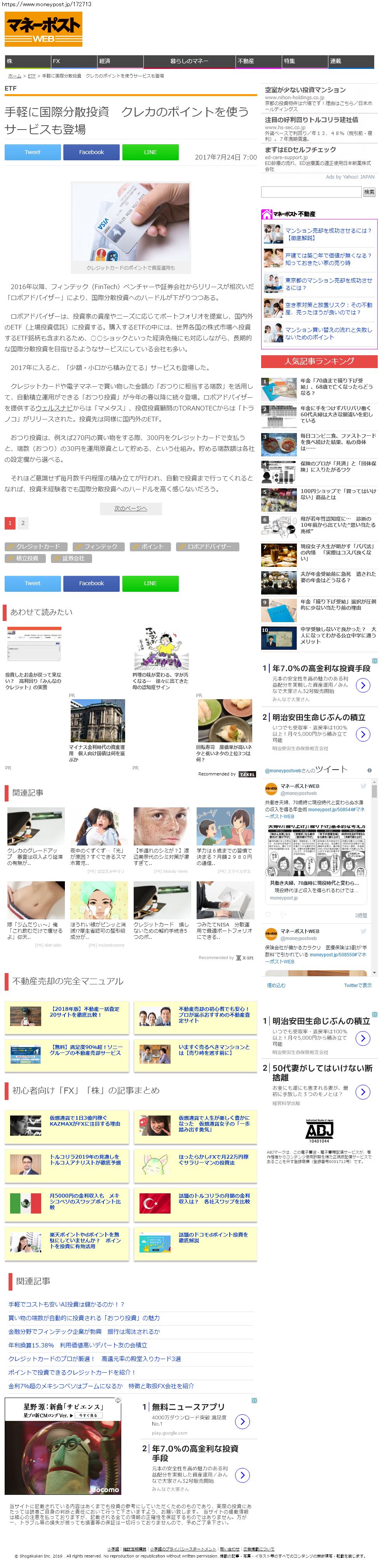Select the クレジットカード tag
Viewport: 382px width, 1568px height.
[37, 547]
